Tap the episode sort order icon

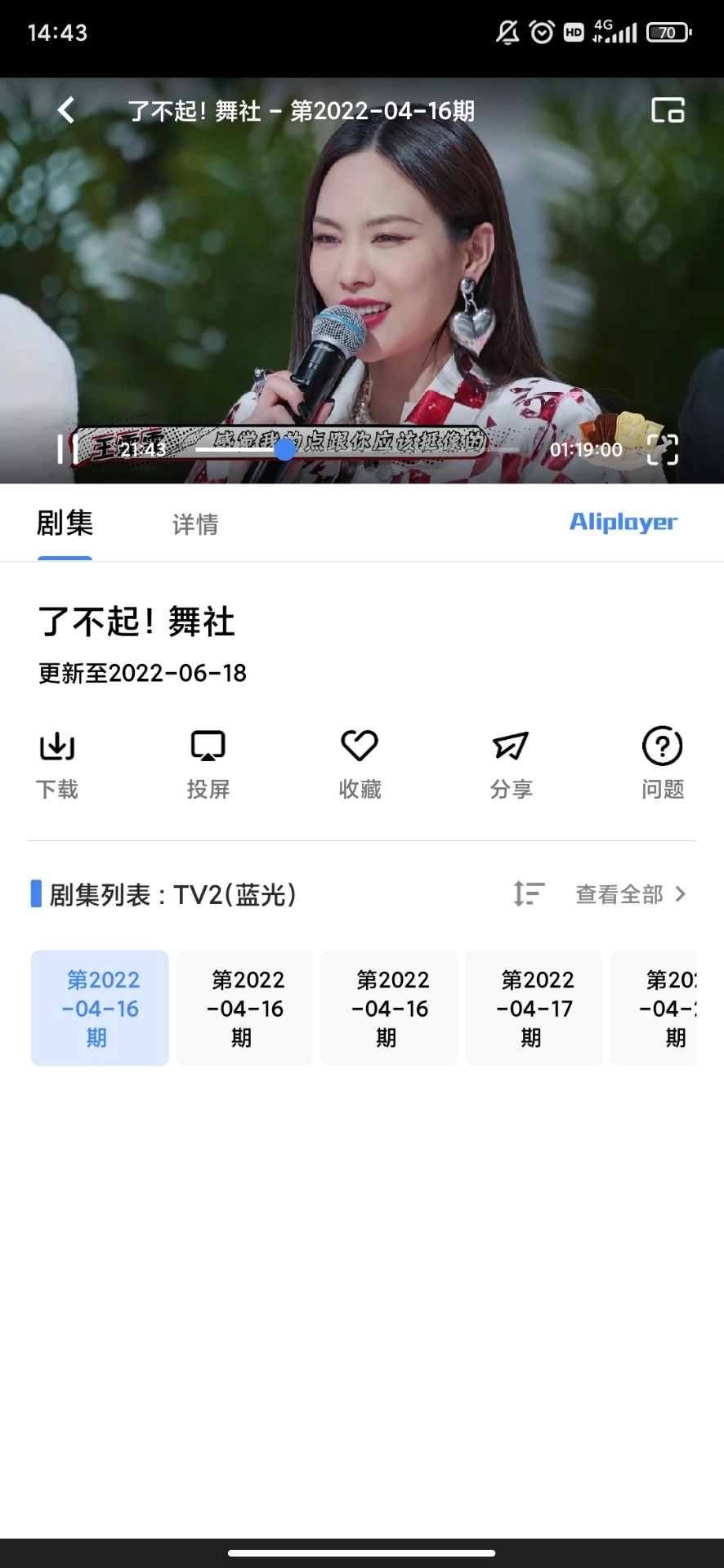(529, 894)
